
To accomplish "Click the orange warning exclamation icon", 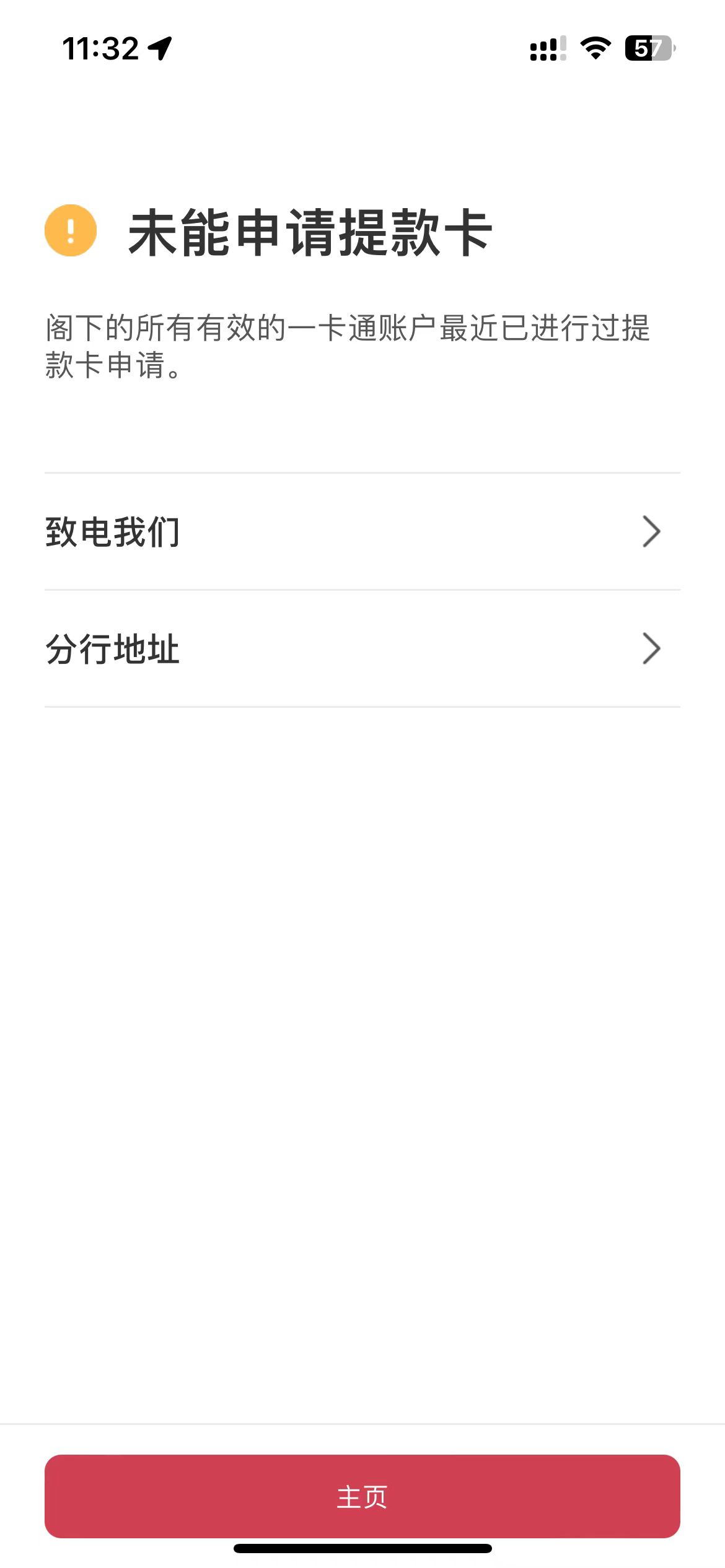I will click(70, 233).
